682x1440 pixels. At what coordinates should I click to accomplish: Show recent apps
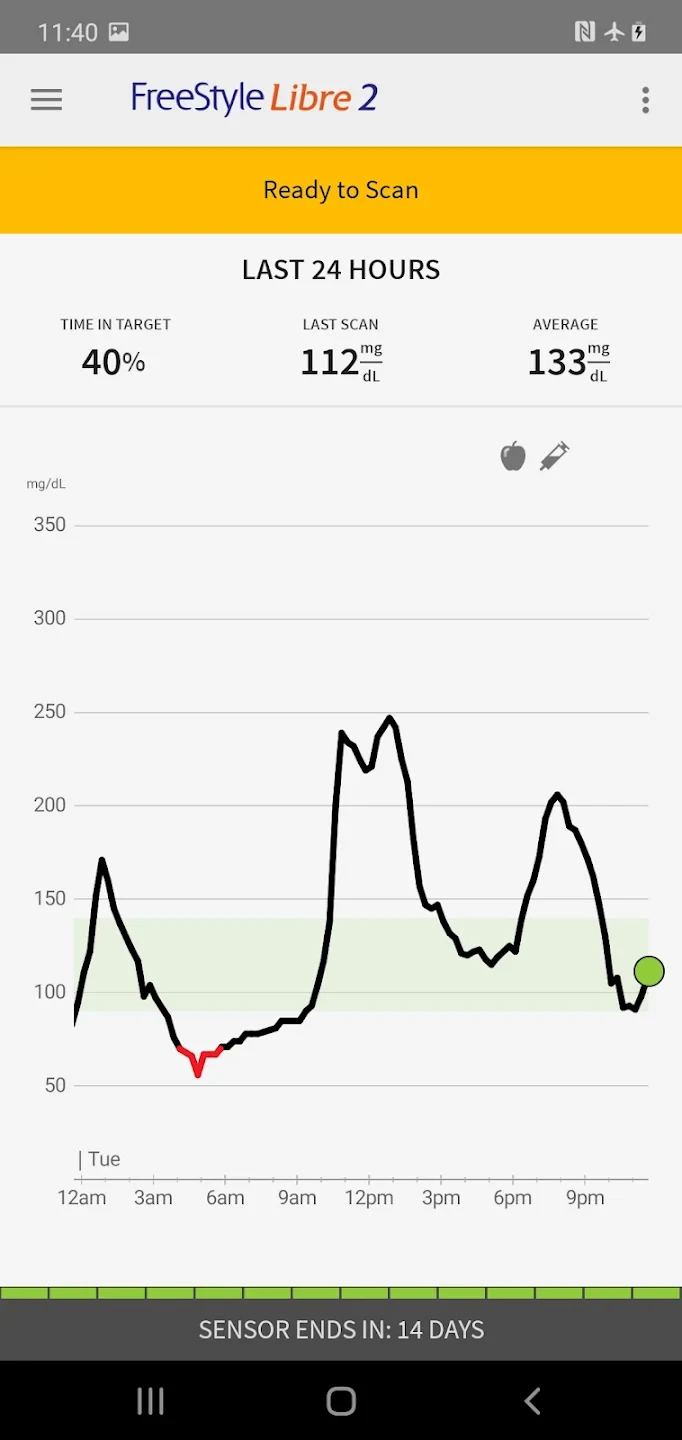150,1401
